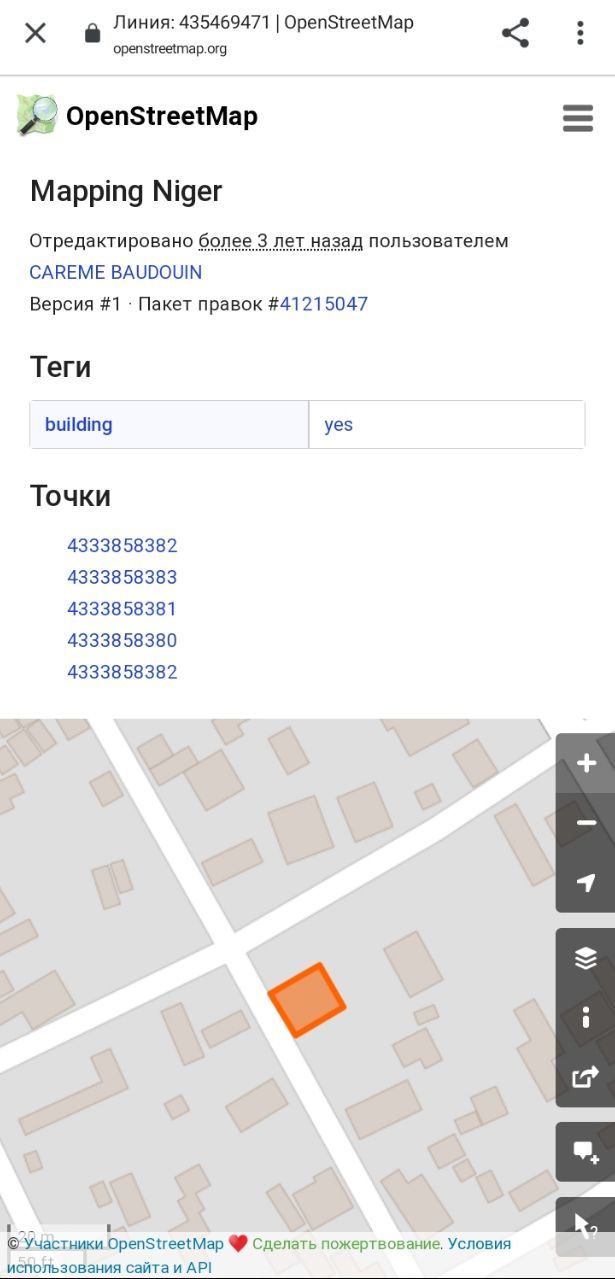Open changeset 41215047
Image resolution: width=615 pixels, height=1279 pixels.
[323, 304]
